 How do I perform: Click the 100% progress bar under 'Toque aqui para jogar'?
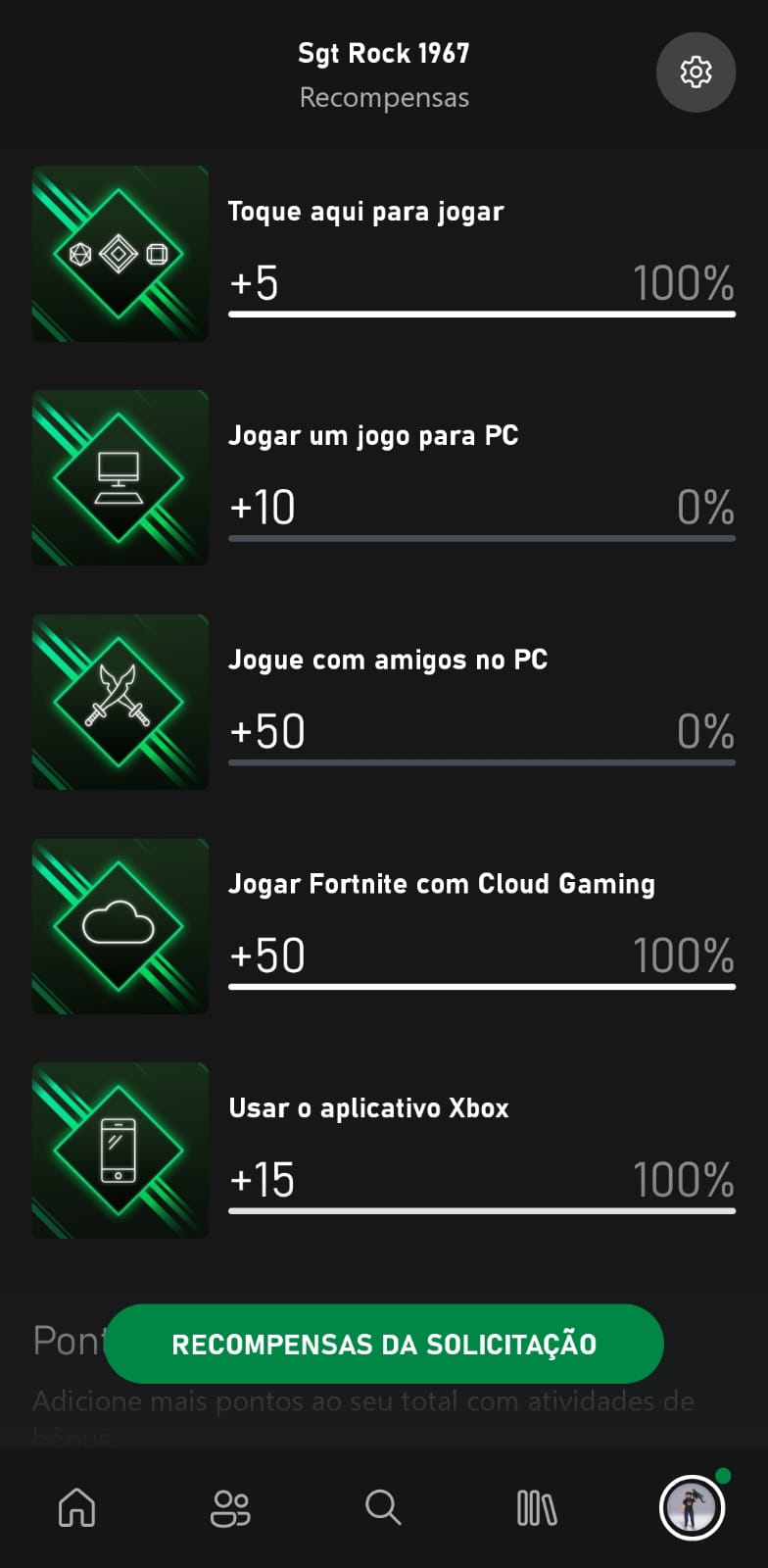tap(481, 316)
